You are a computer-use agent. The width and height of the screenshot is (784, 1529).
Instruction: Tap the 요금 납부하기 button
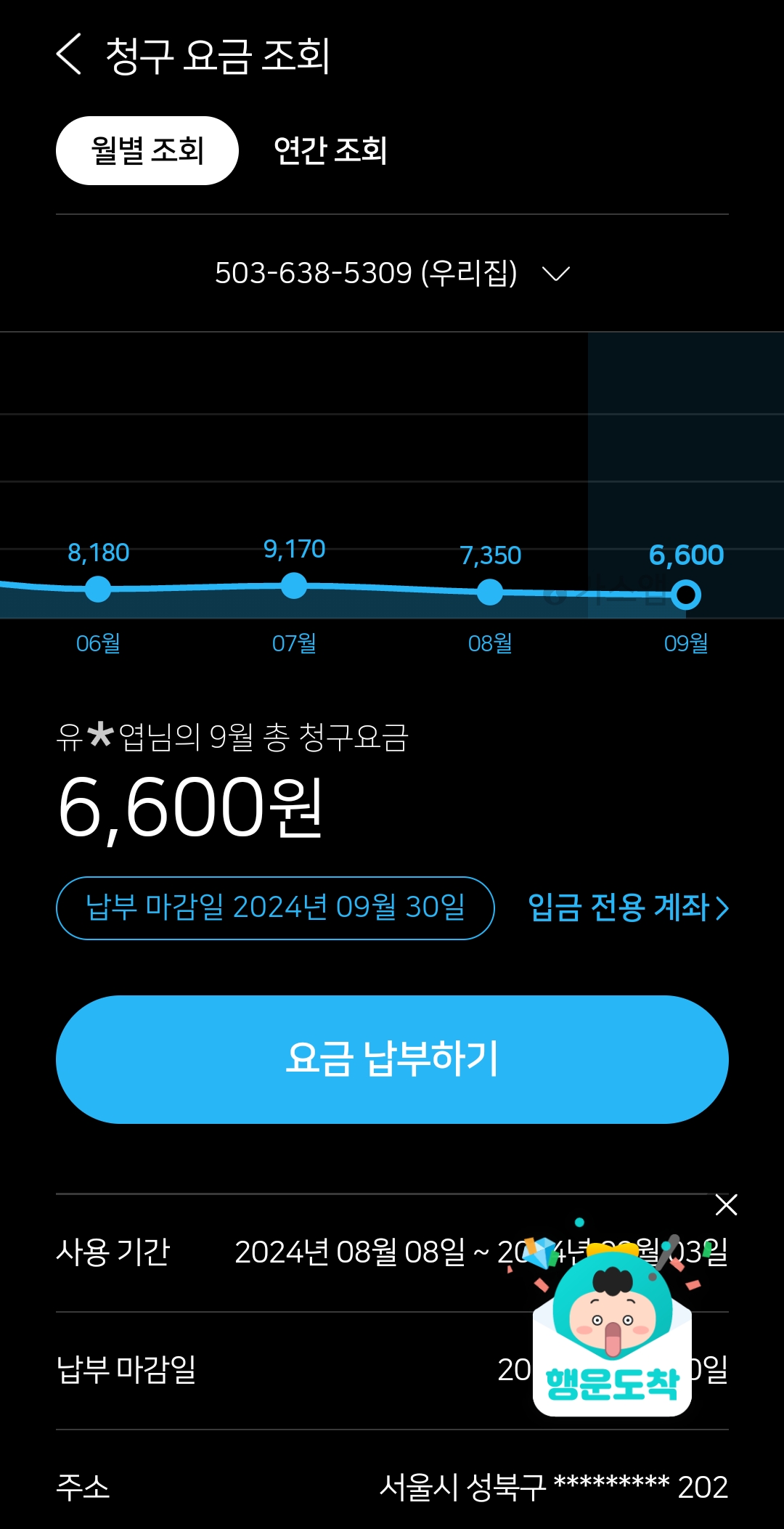[392, 1059]
